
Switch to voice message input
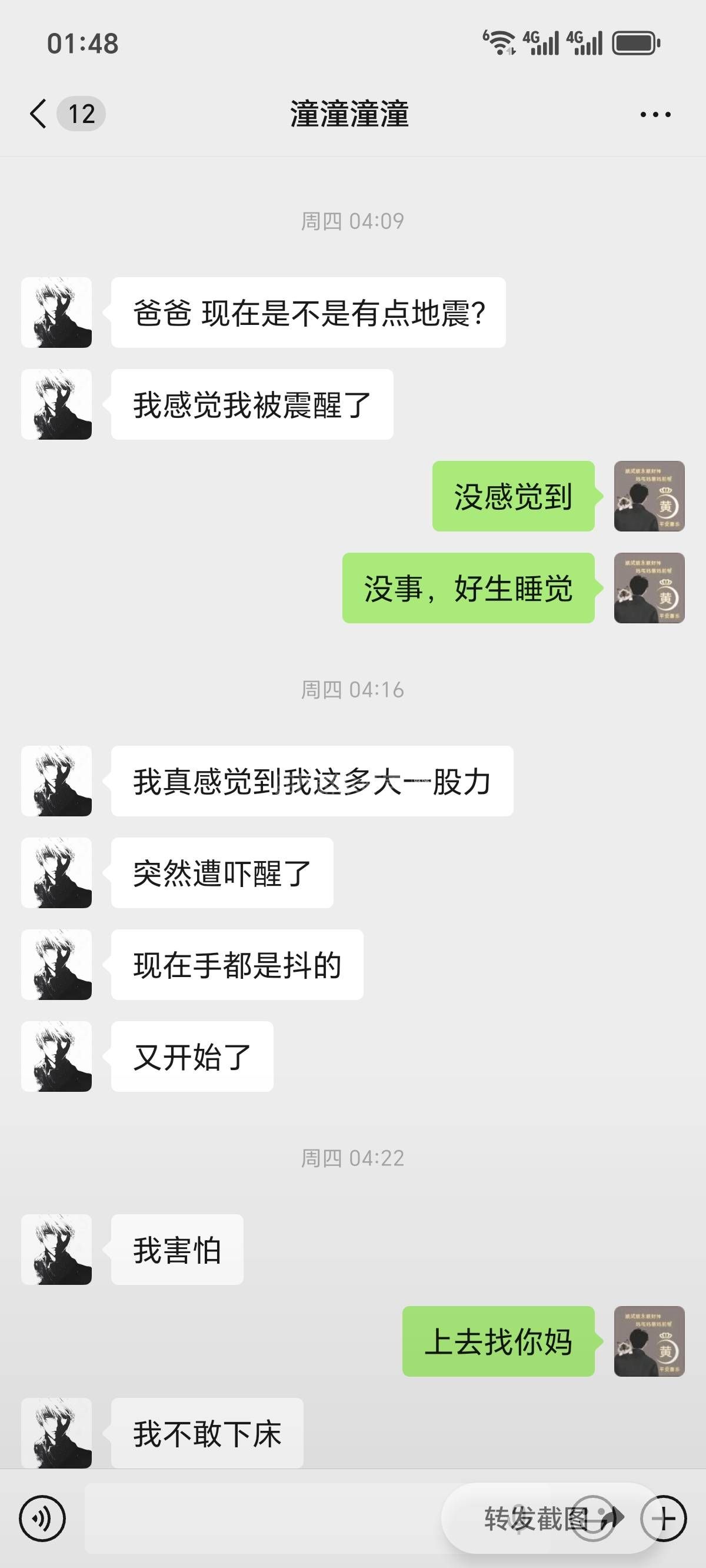coord(42,1518)
